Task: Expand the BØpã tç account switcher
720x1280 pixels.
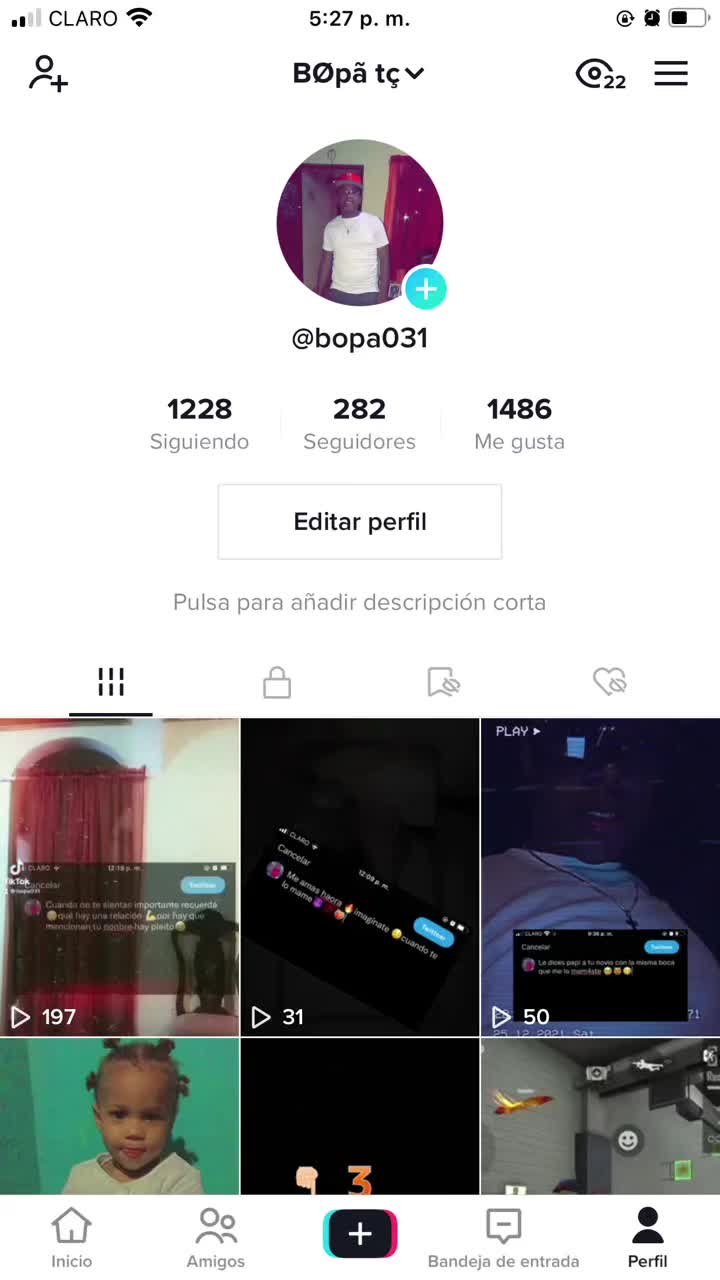Action: coord(359,74)
